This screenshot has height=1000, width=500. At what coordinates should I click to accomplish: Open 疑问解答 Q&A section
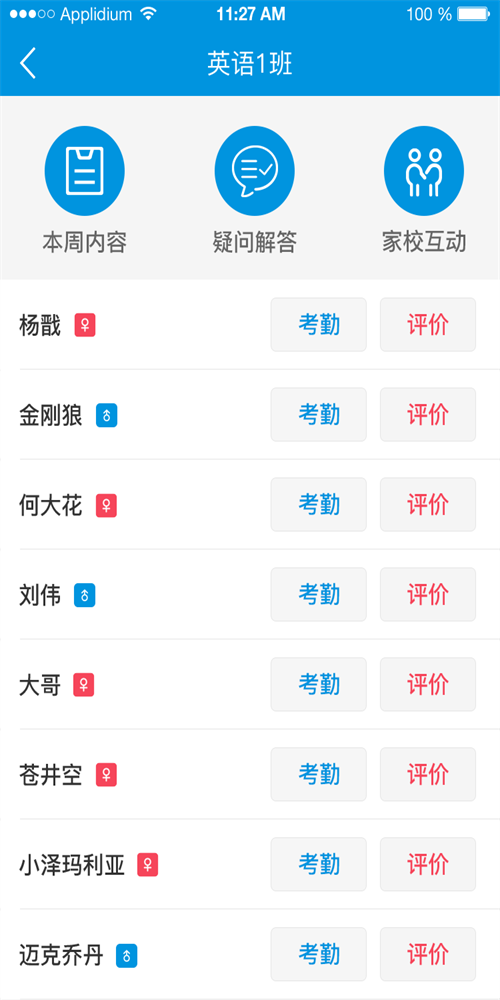point(254,190)
